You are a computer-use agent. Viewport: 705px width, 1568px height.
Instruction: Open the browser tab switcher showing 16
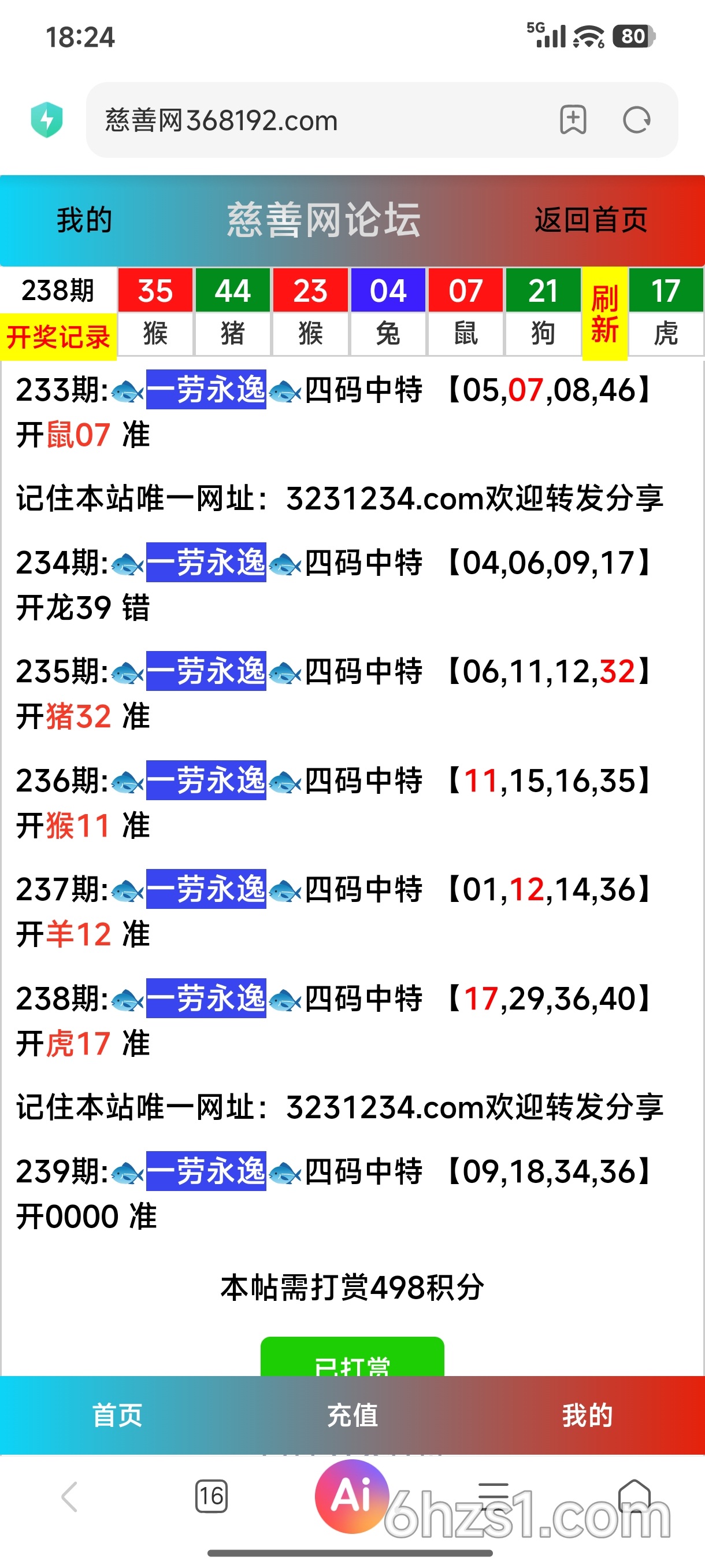click(x=211, y=1496)
